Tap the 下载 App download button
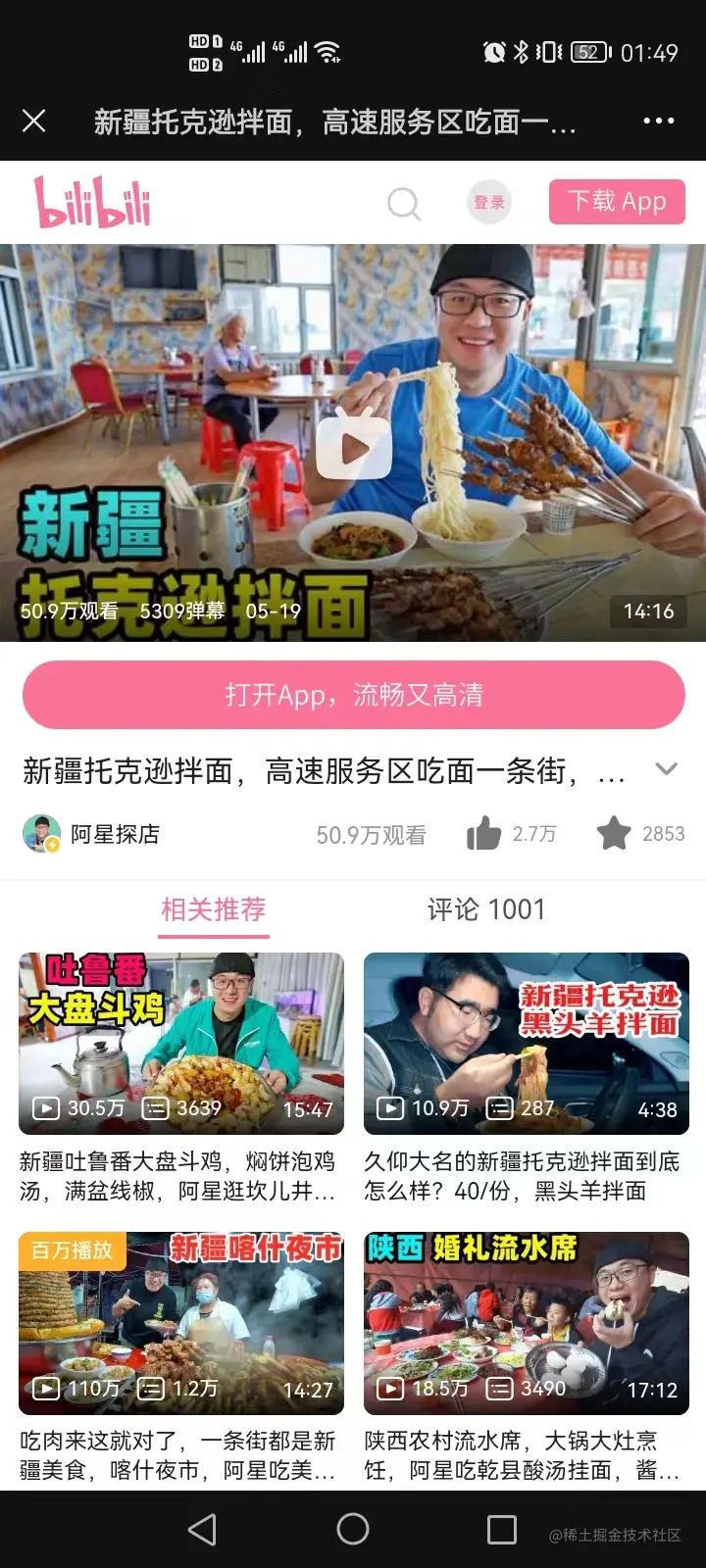The image size is (706, 1568). coord(616,202)
